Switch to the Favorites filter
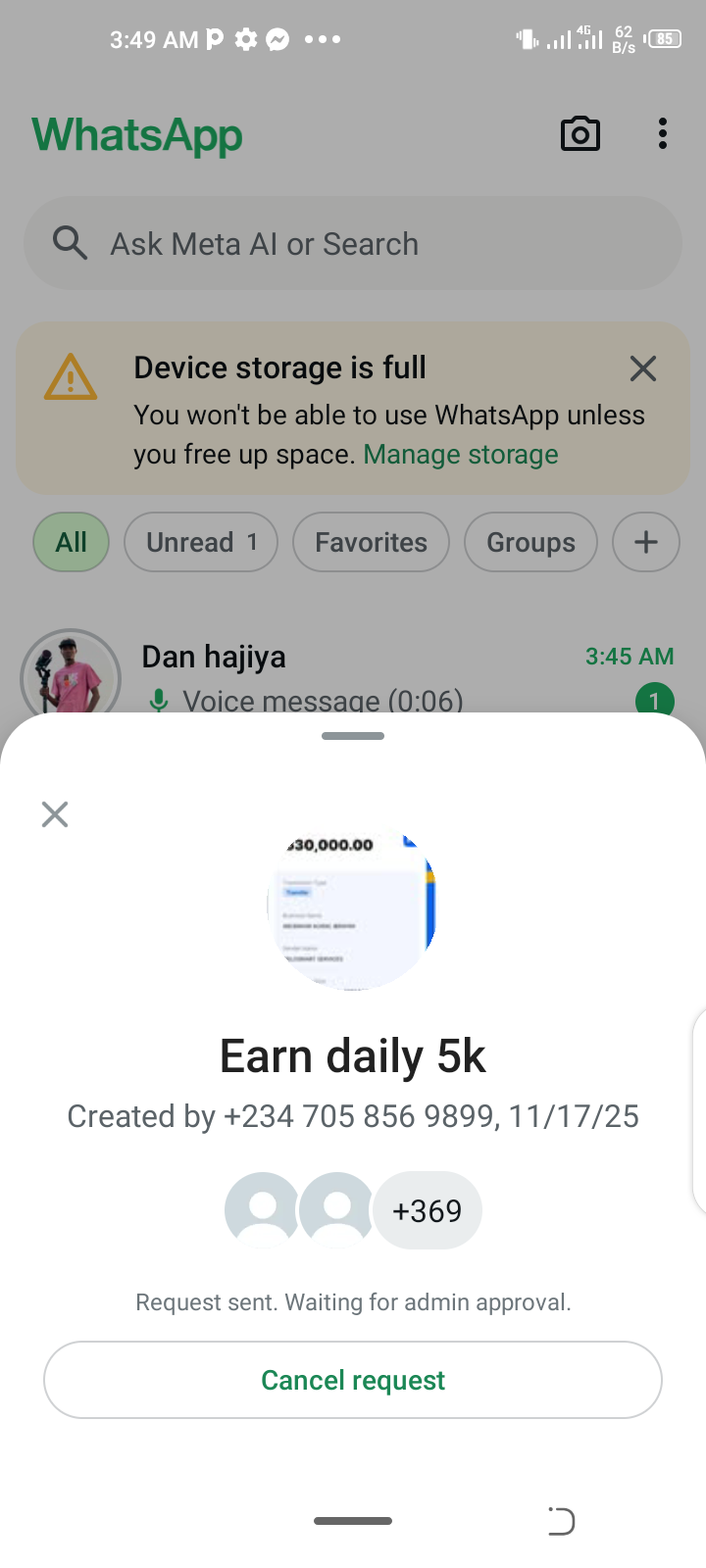 coord(371,542)
